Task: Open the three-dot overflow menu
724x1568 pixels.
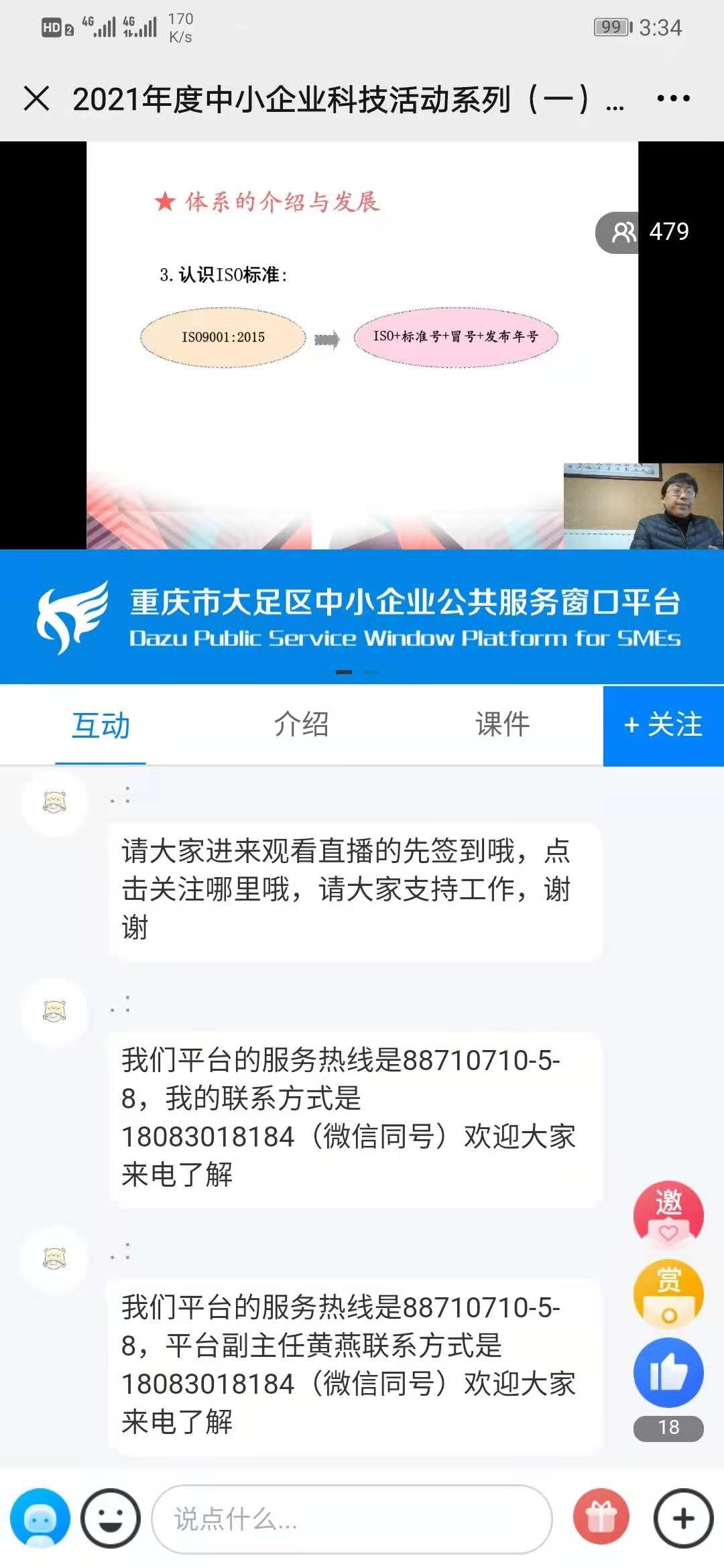Action: coord(673,99)
